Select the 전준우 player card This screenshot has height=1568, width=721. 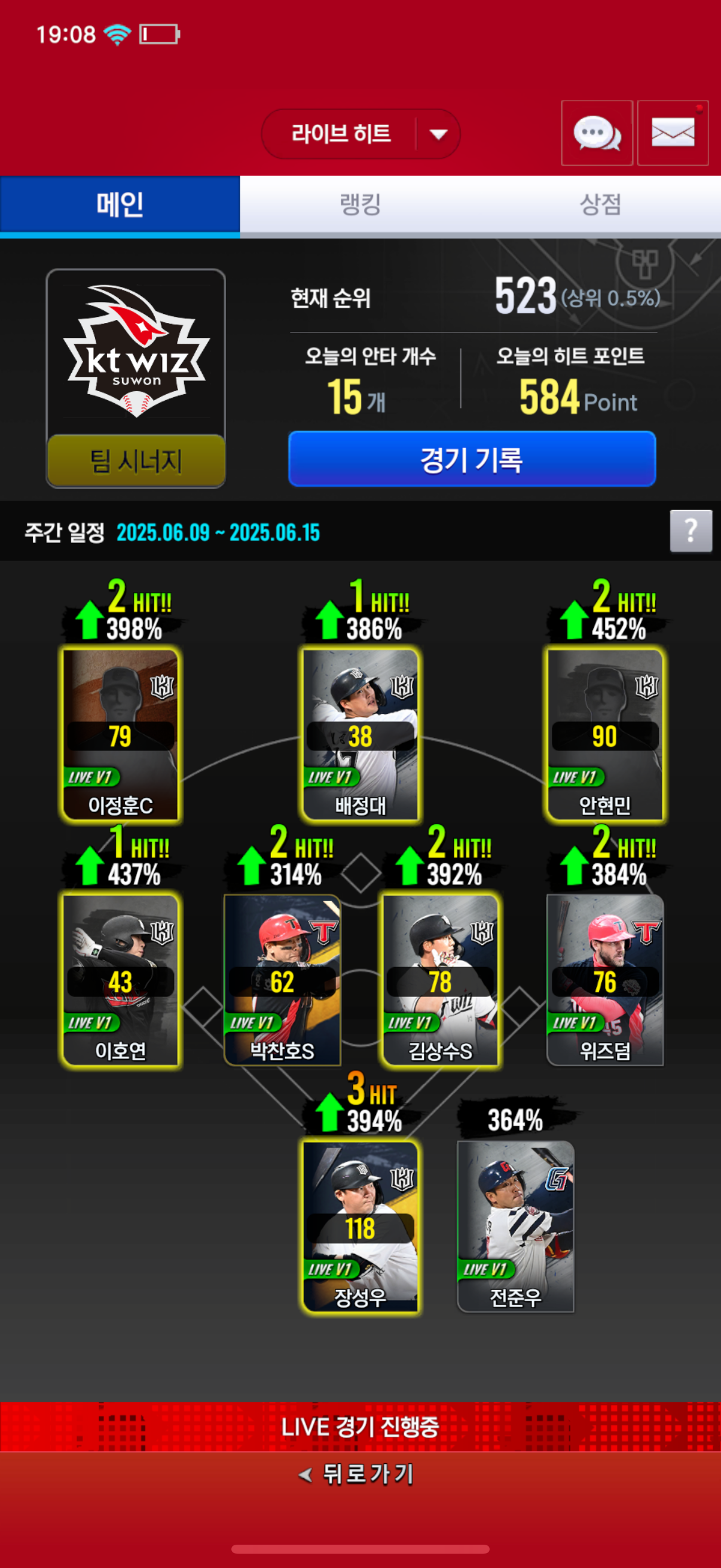[x=515, y=1227]
